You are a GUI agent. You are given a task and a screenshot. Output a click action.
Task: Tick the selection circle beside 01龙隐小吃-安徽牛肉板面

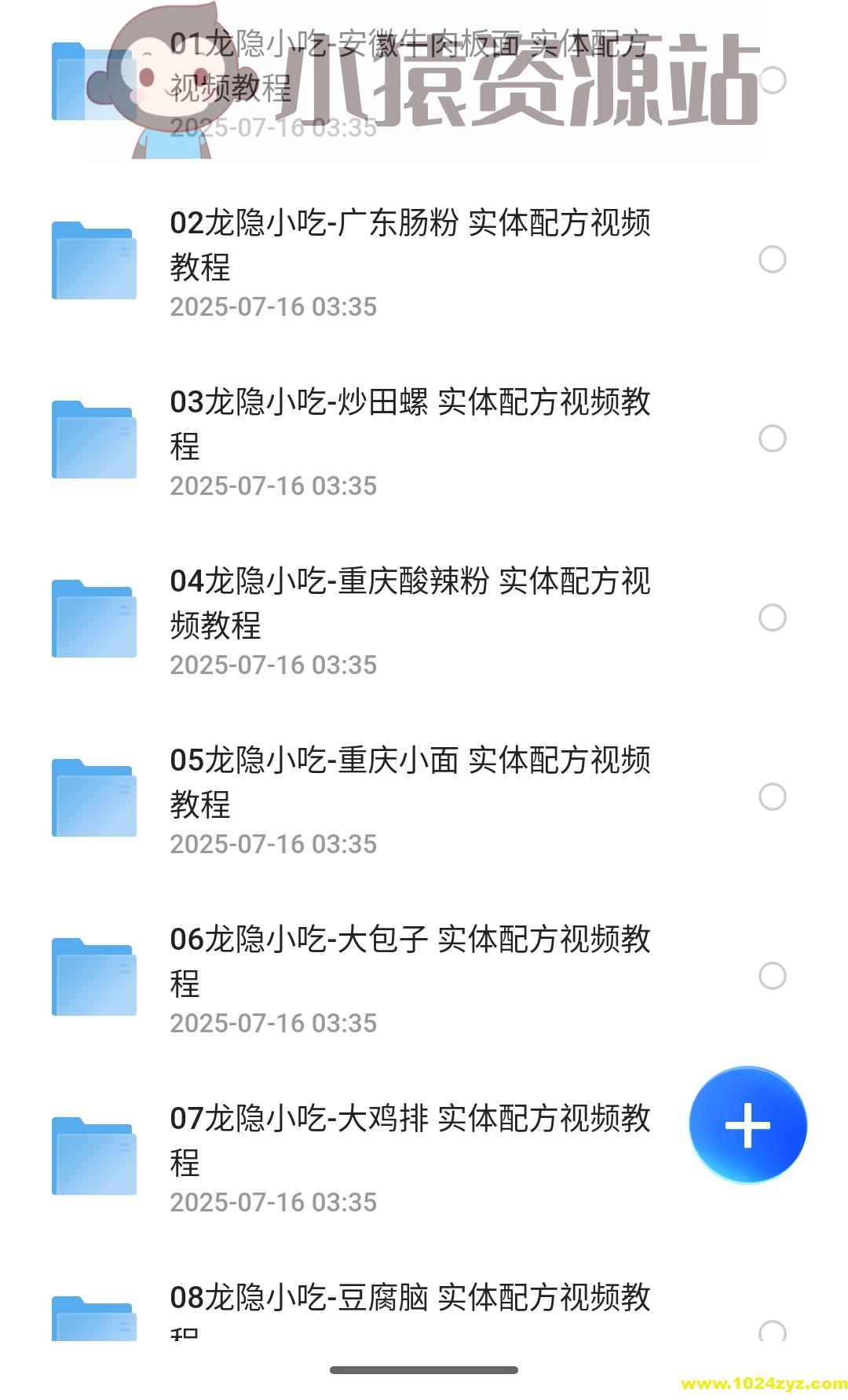[x=772, y=79]
